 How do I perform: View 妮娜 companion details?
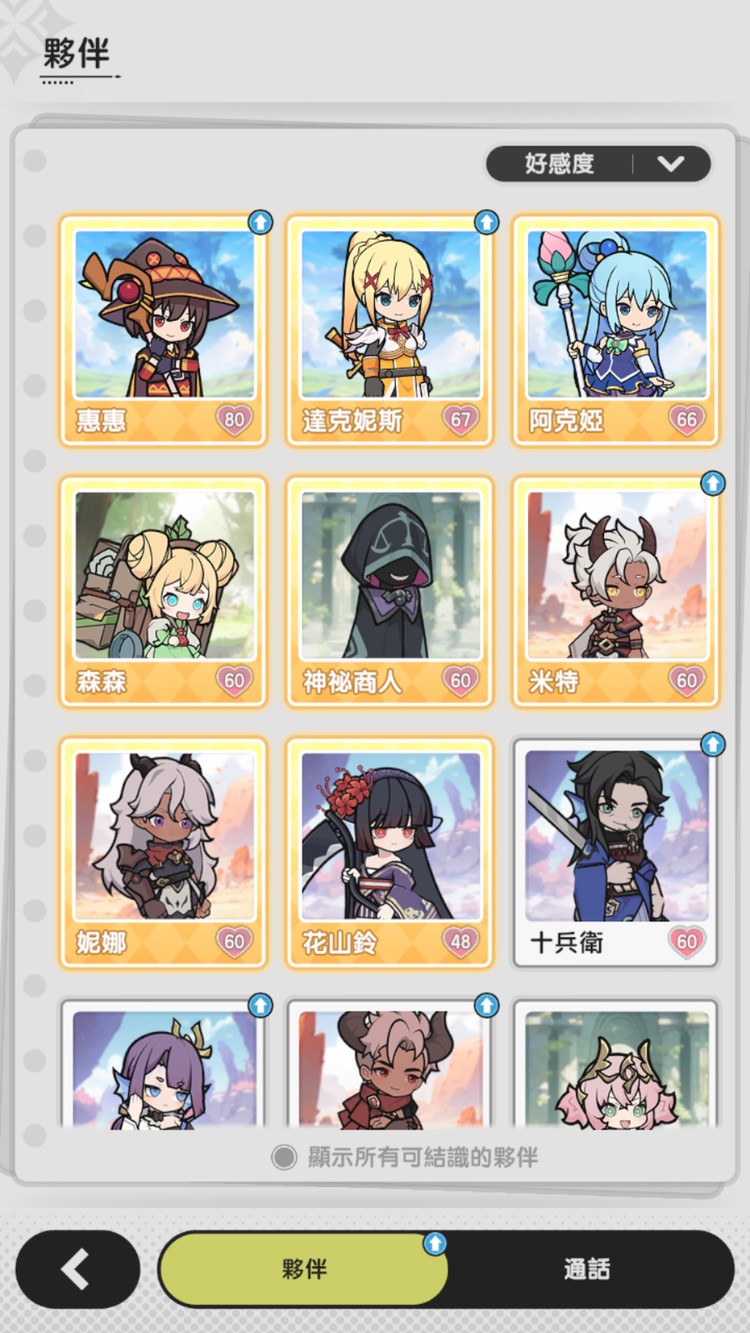163,853
